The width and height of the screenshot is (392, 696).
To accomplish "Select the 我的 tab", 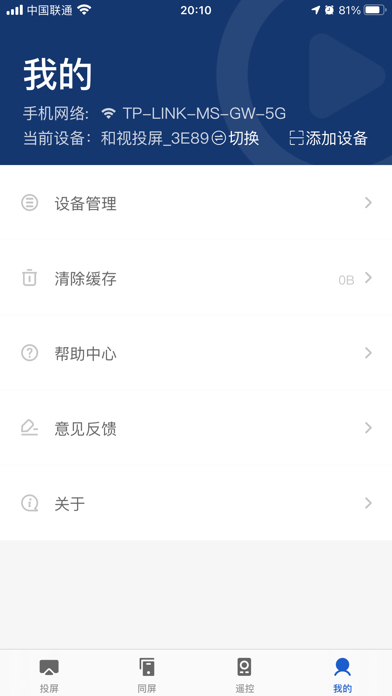I will click(x=343, y=674).
